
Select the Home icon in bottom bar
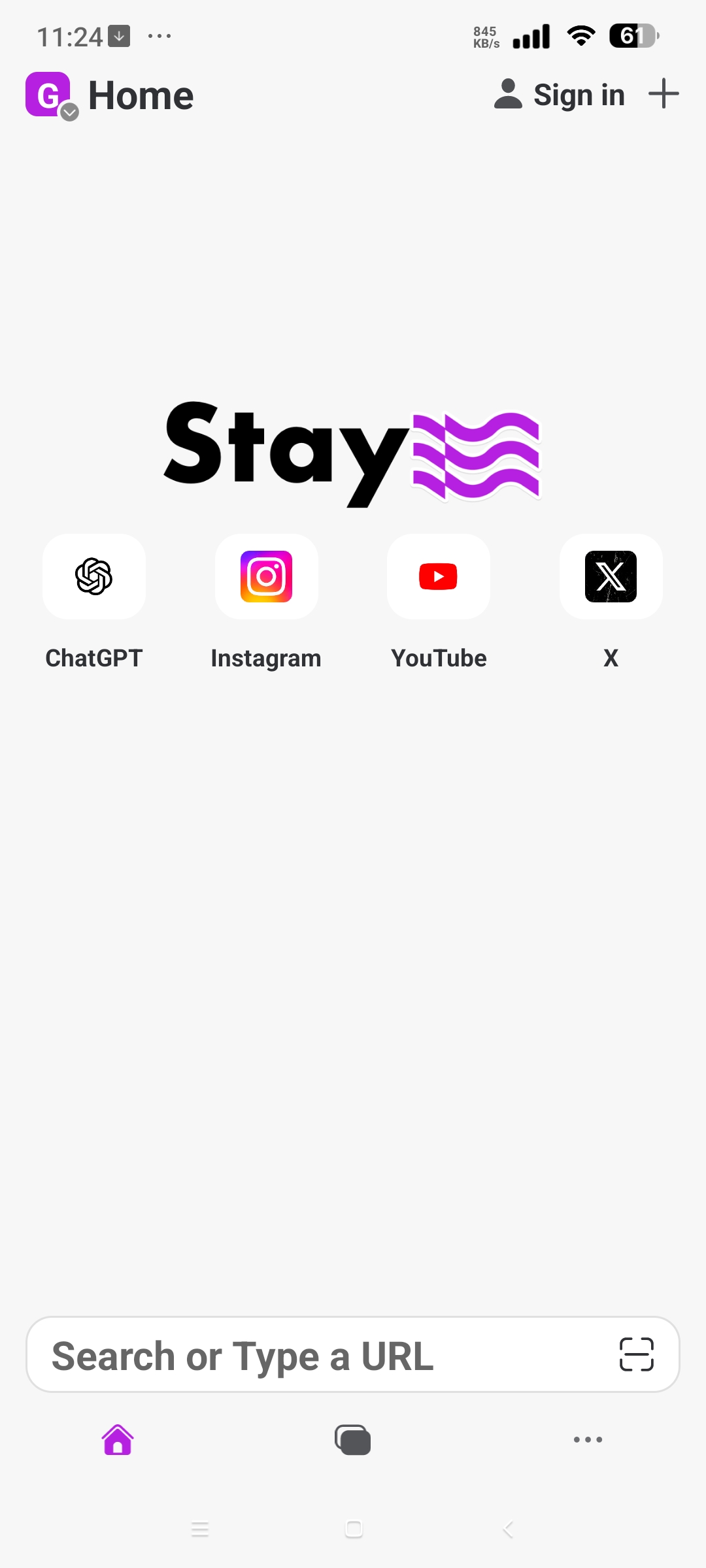pyautogui.click(x=118, y=1440)
